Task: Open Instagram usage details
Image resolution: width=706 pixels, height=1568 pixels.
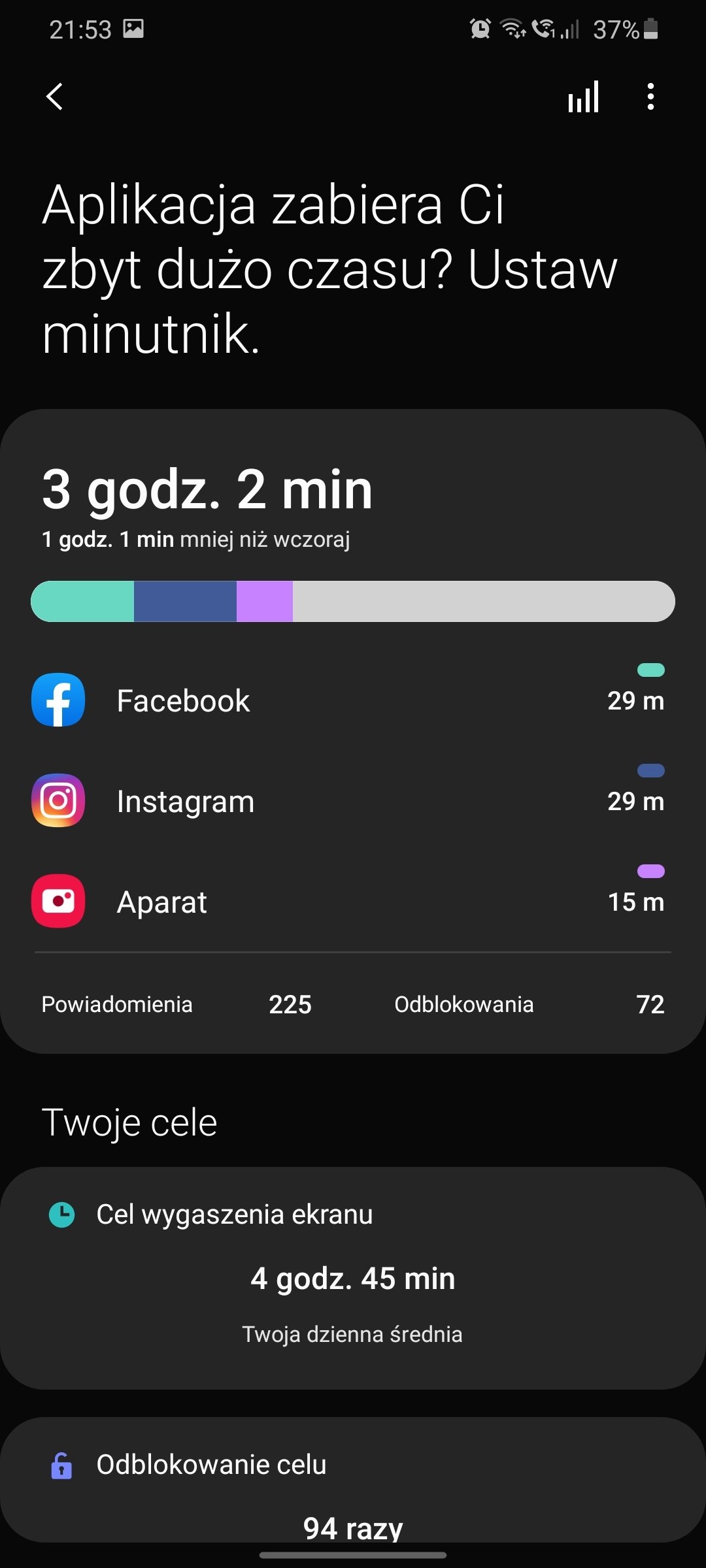Action: coord(353,801)
